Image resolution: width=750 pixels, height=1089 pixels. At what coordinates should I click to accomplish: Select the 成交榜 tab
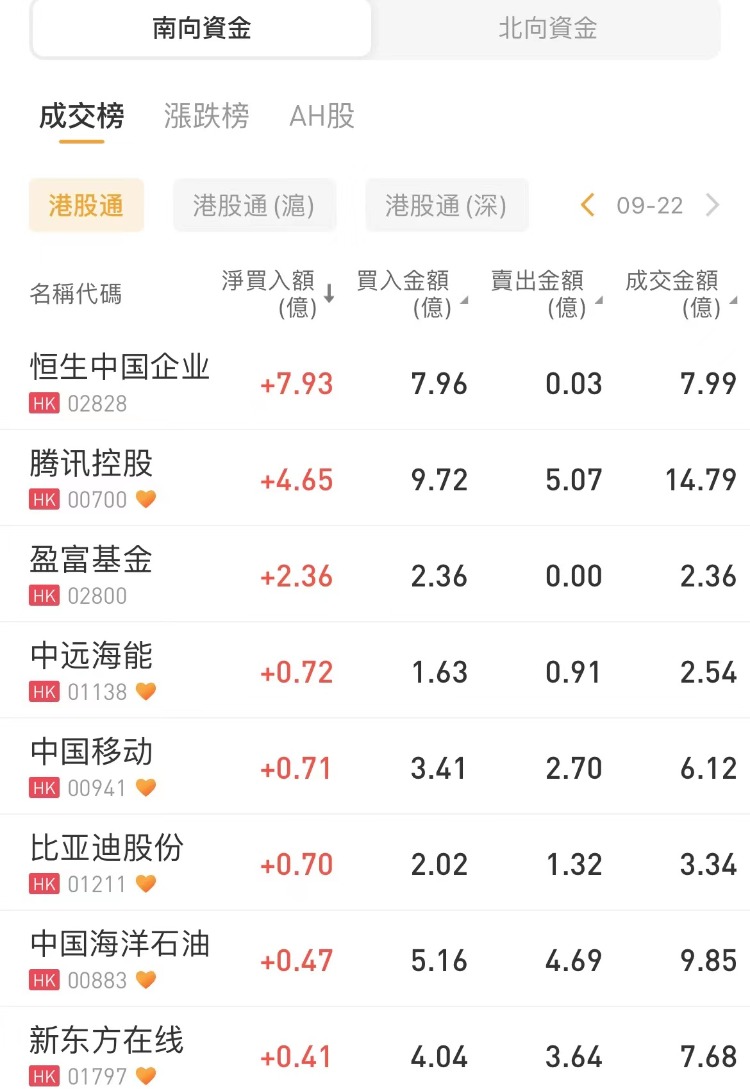click(x=82, y=116)
